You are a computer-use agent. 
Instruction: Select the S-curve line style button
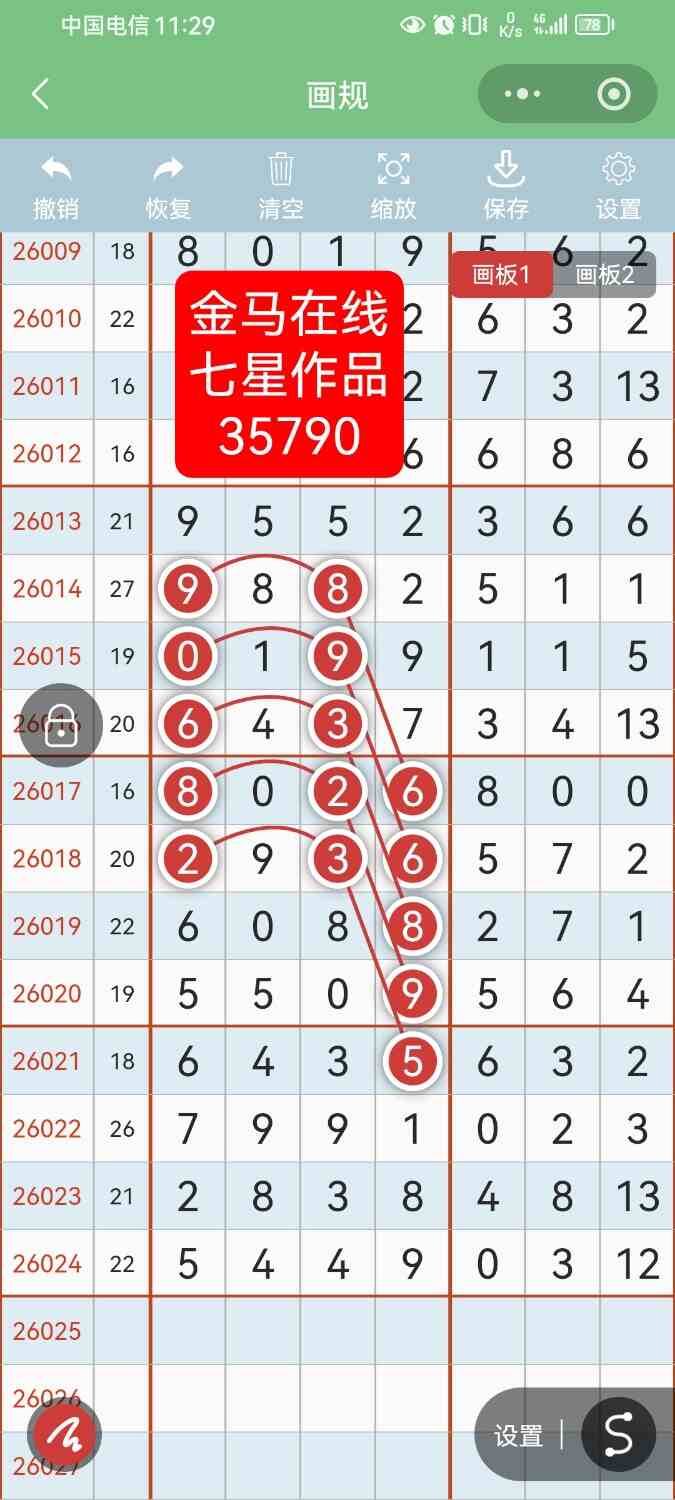click(619, 1435)
